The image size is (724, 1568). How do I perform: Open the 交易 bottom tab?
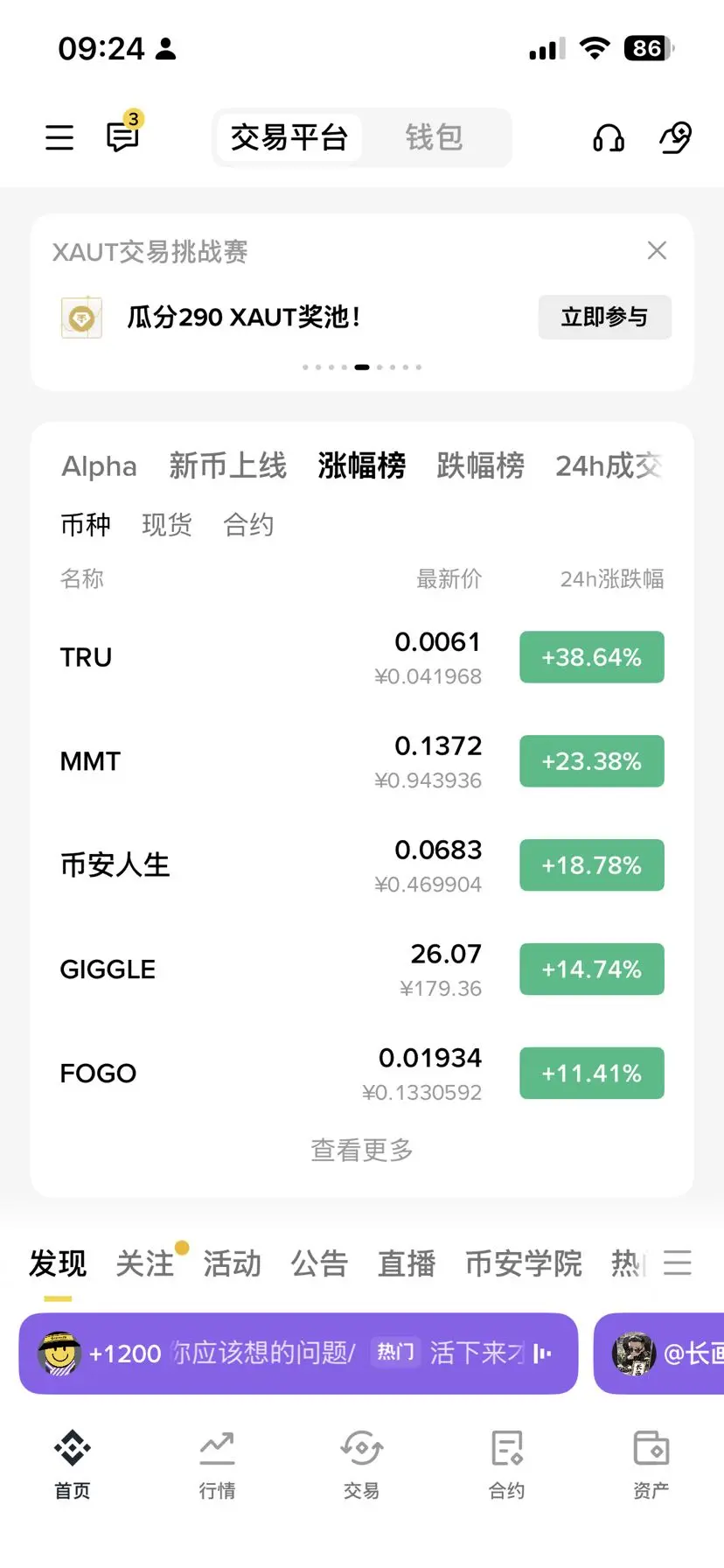click(361, 1462)
